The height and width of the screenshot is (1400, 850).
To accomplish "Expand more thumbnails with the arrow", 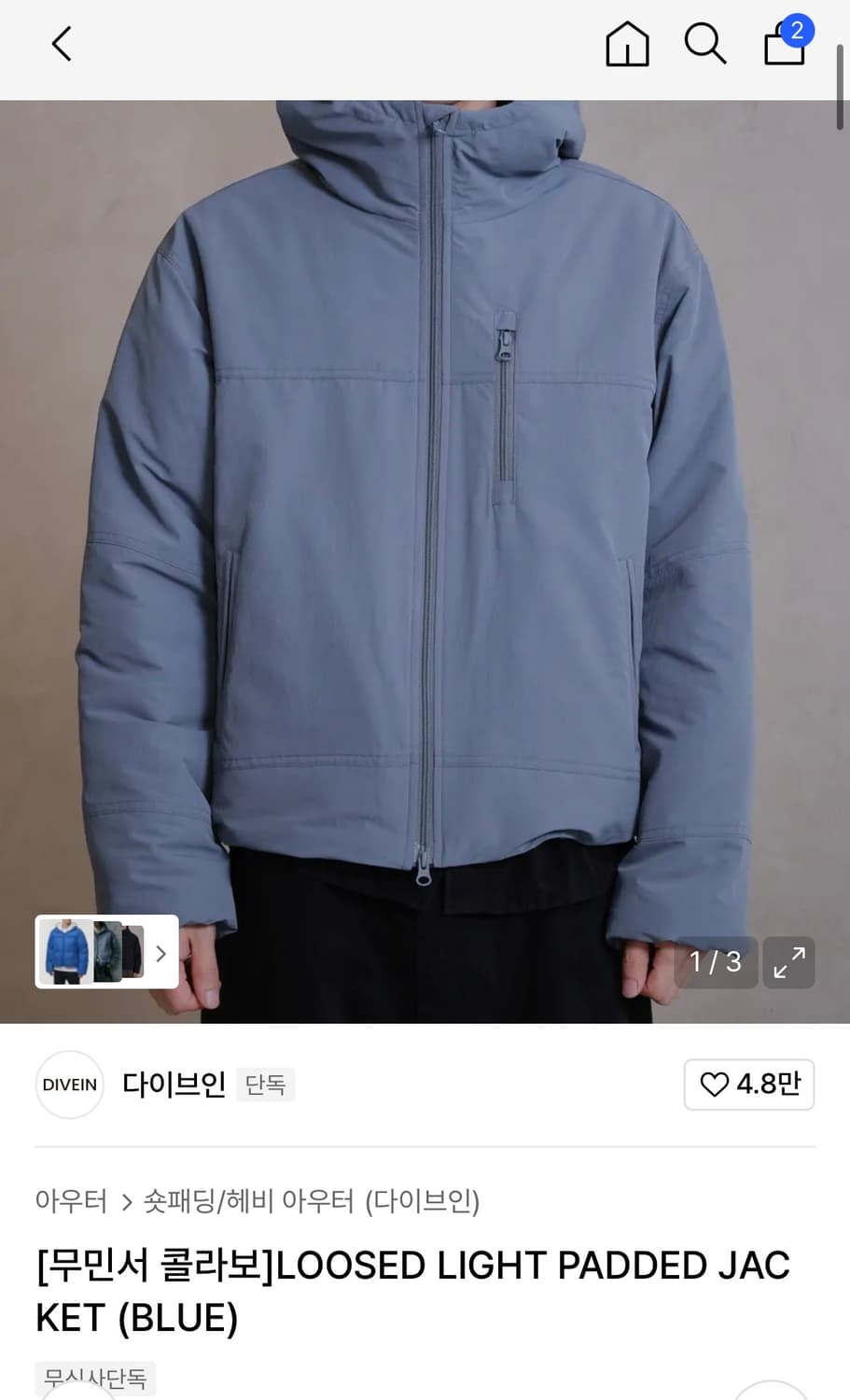I will pyautogui.click(x=160, y=952).
